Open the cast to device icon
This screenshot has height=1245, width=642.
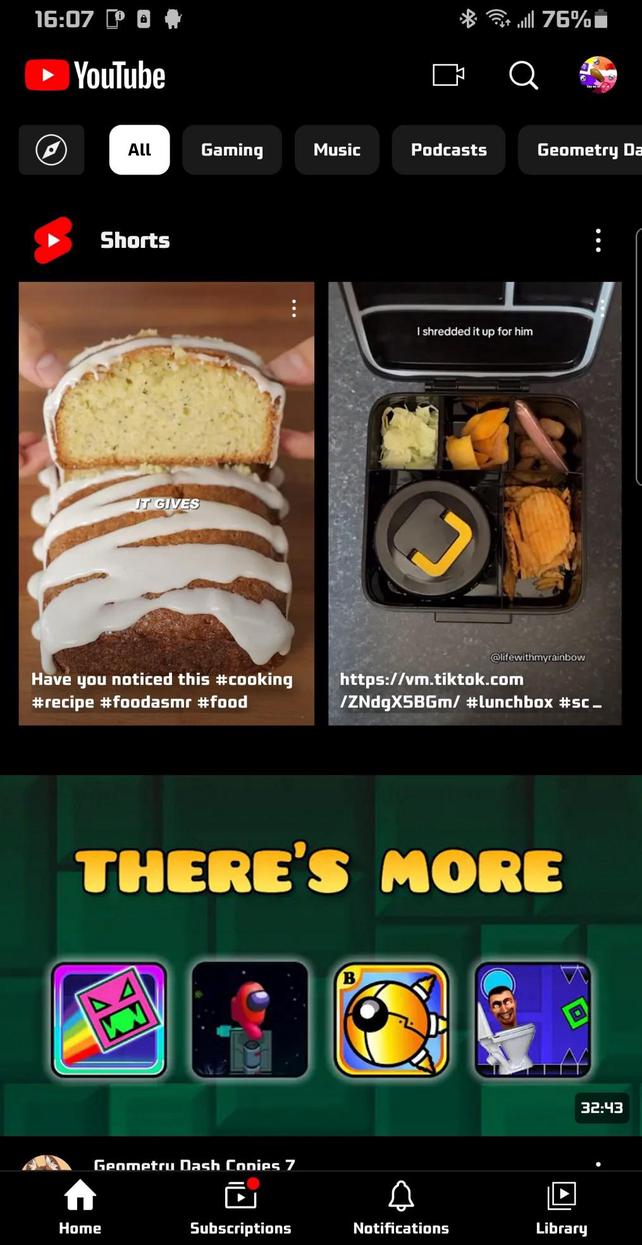448,75
